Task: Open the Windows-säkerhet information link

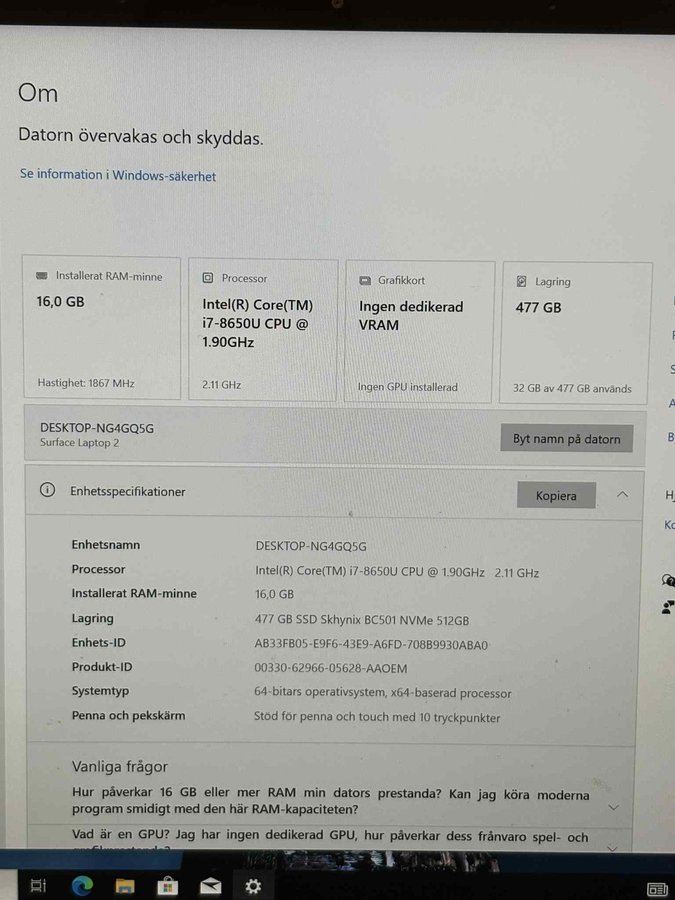Action: tap(118, 175)
